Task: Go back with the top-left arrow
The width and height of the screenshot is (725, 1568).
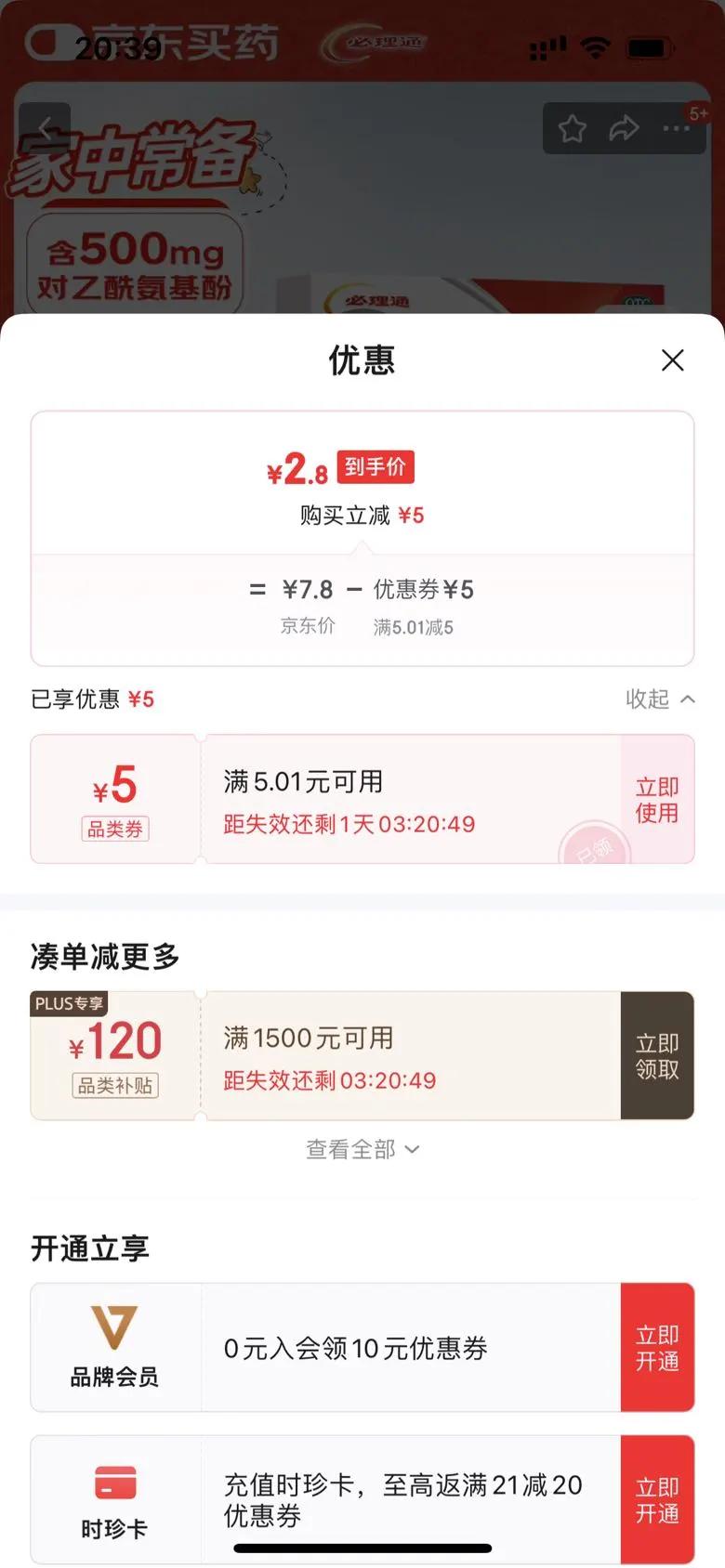Action: [44, 128]
